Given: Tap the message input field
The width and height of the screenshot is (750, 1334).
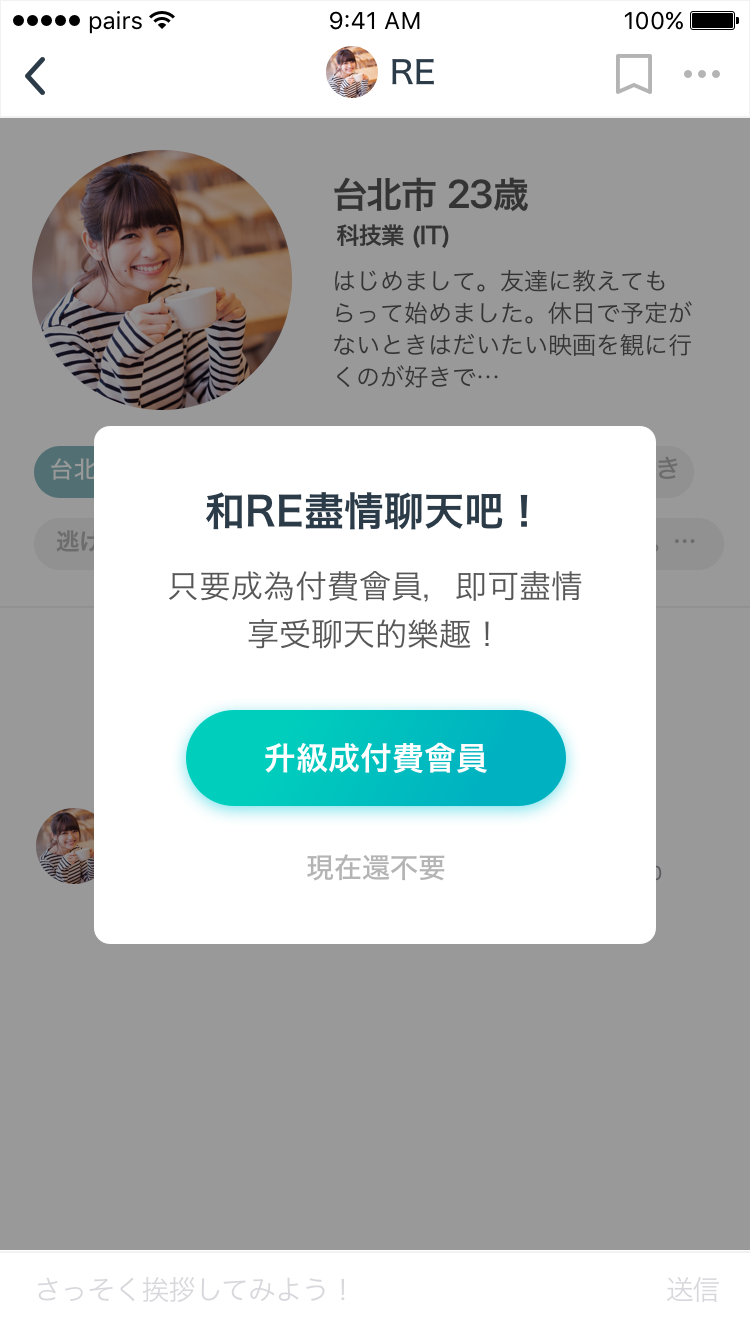Looking at the screenshot, I should pos(330,1290).
